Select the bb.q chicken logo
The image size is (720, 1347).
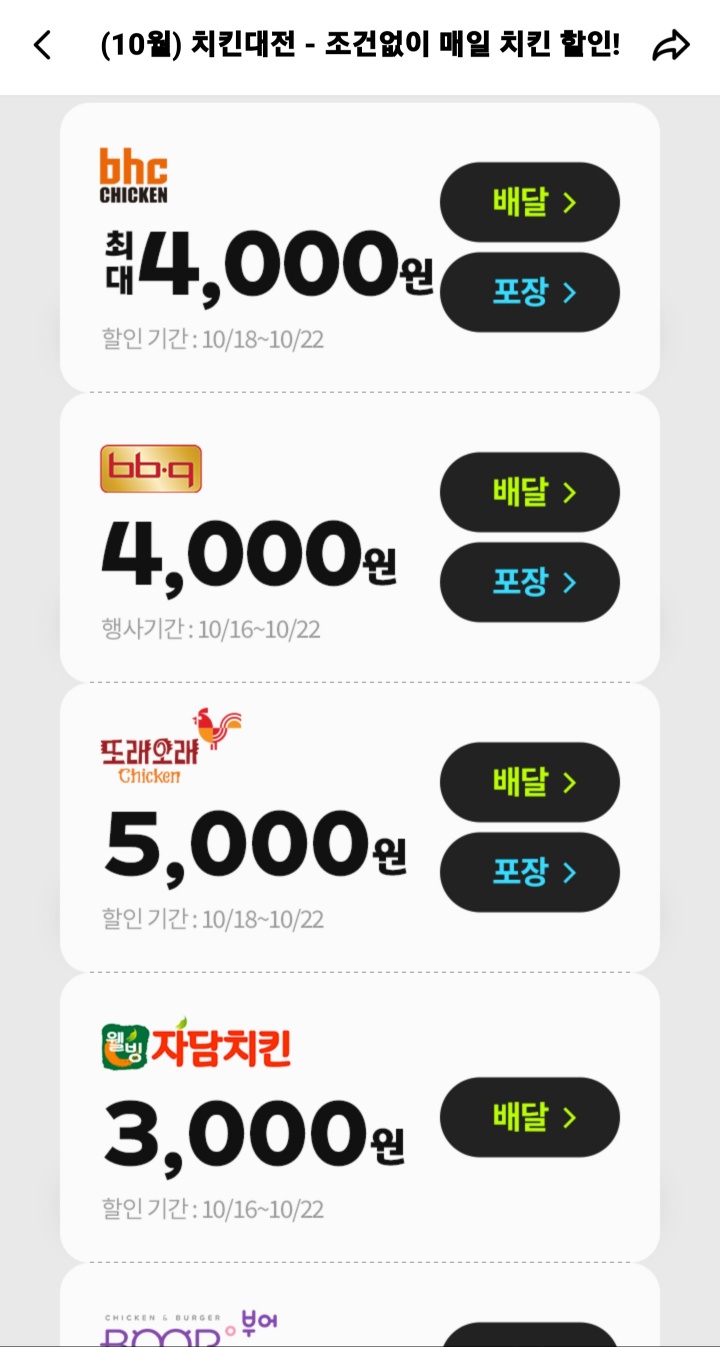coord(150,467)
